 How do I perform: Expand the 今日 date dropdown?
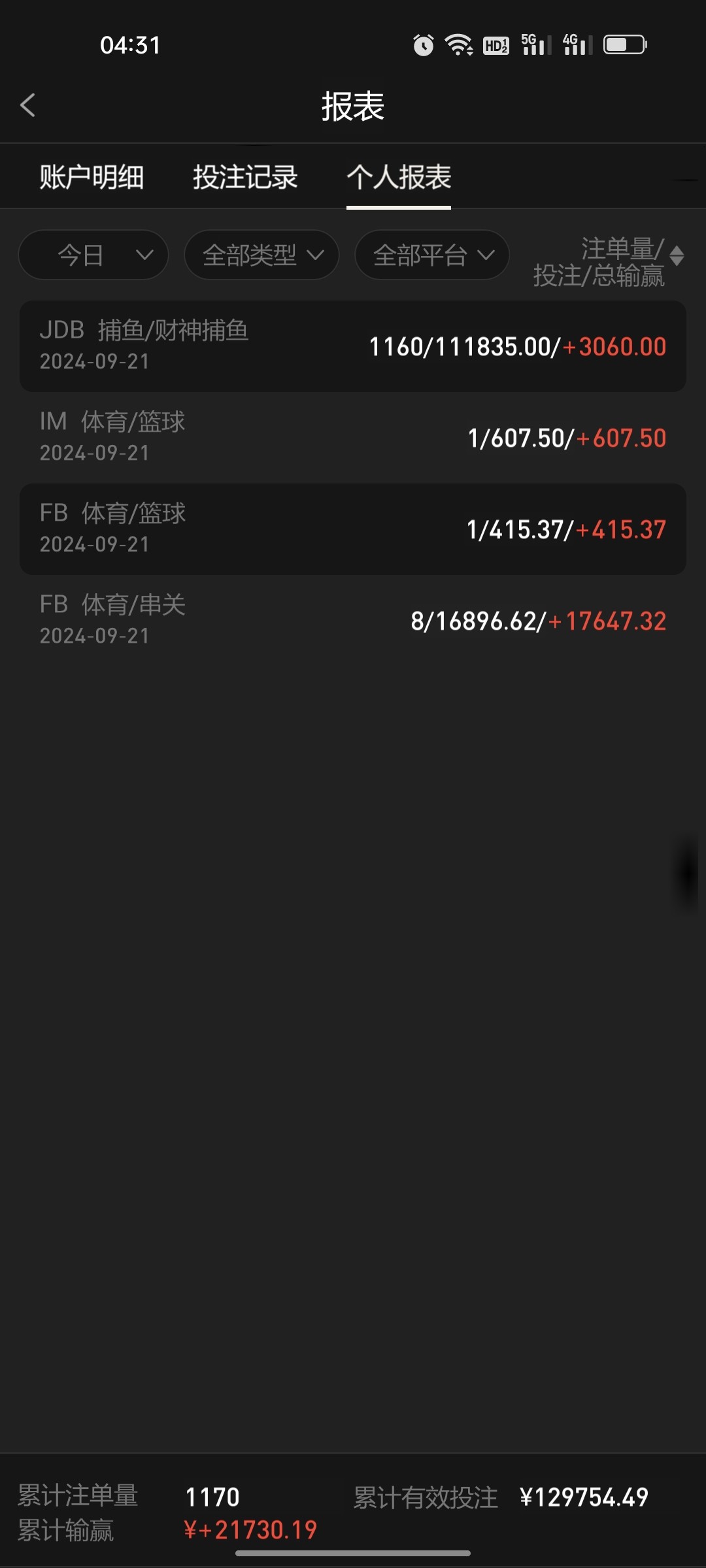coord(93,255)
